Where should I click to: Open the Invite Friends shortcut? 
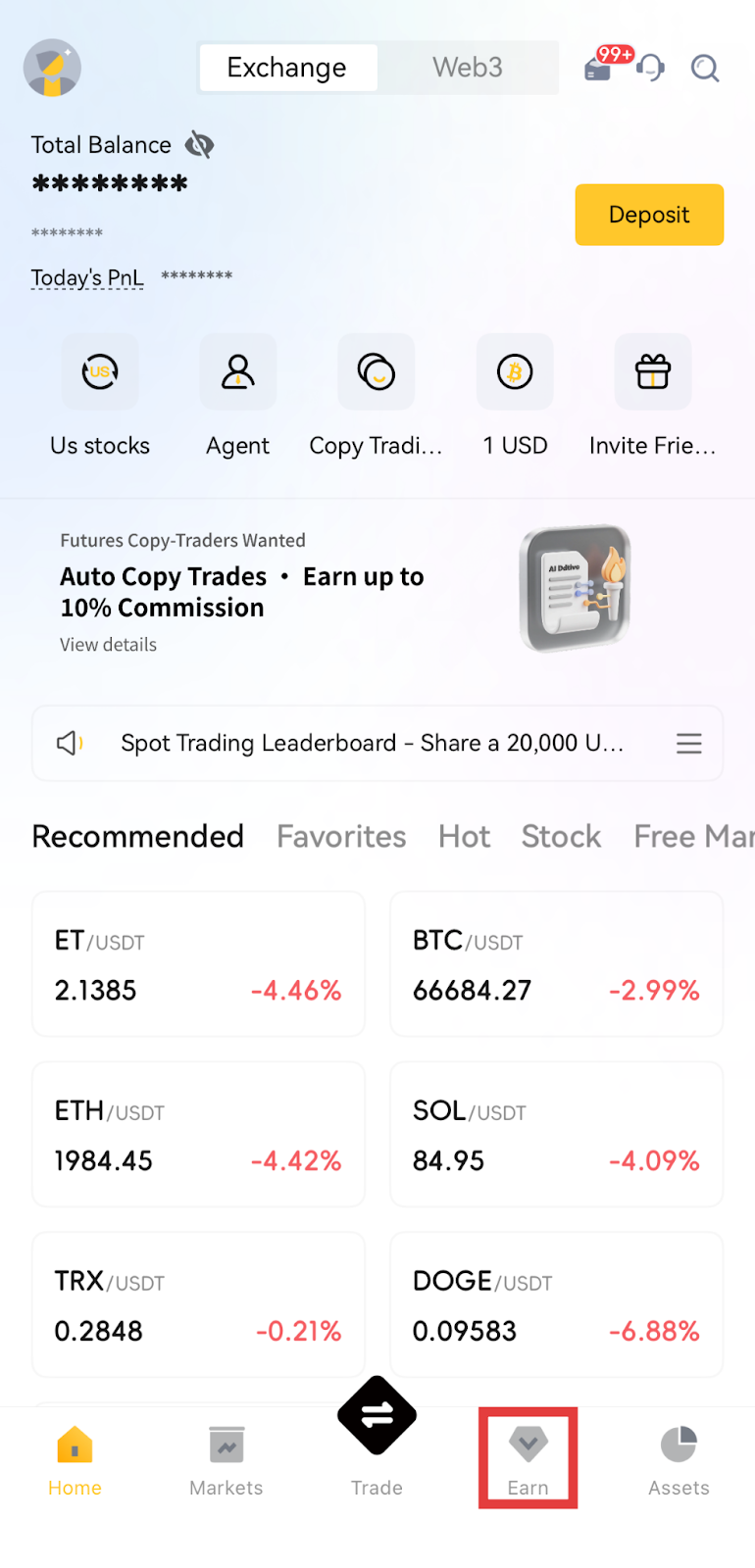tap(653, 372)
